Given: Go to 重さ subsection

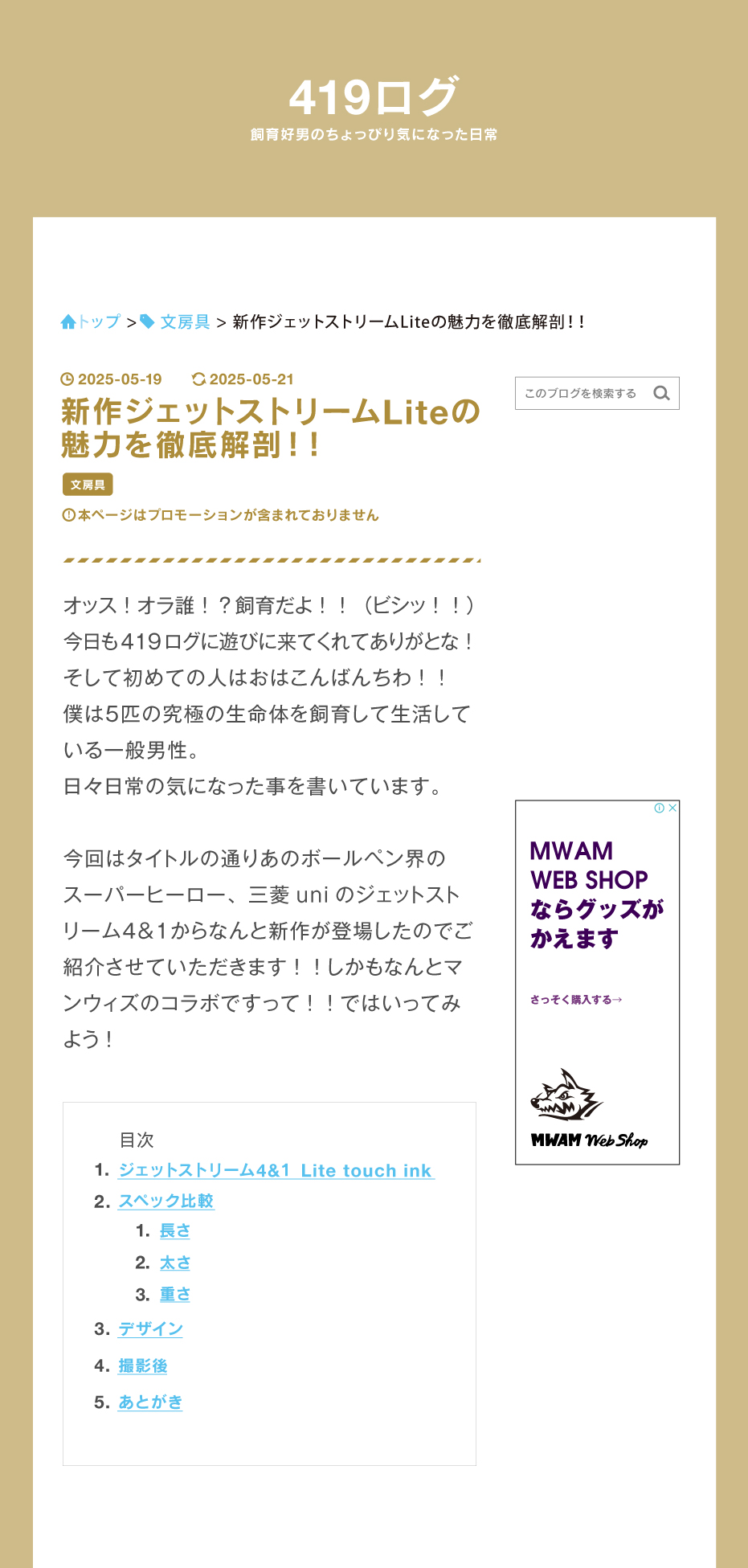Looking at the screenshot, I should pos(174,1295).
